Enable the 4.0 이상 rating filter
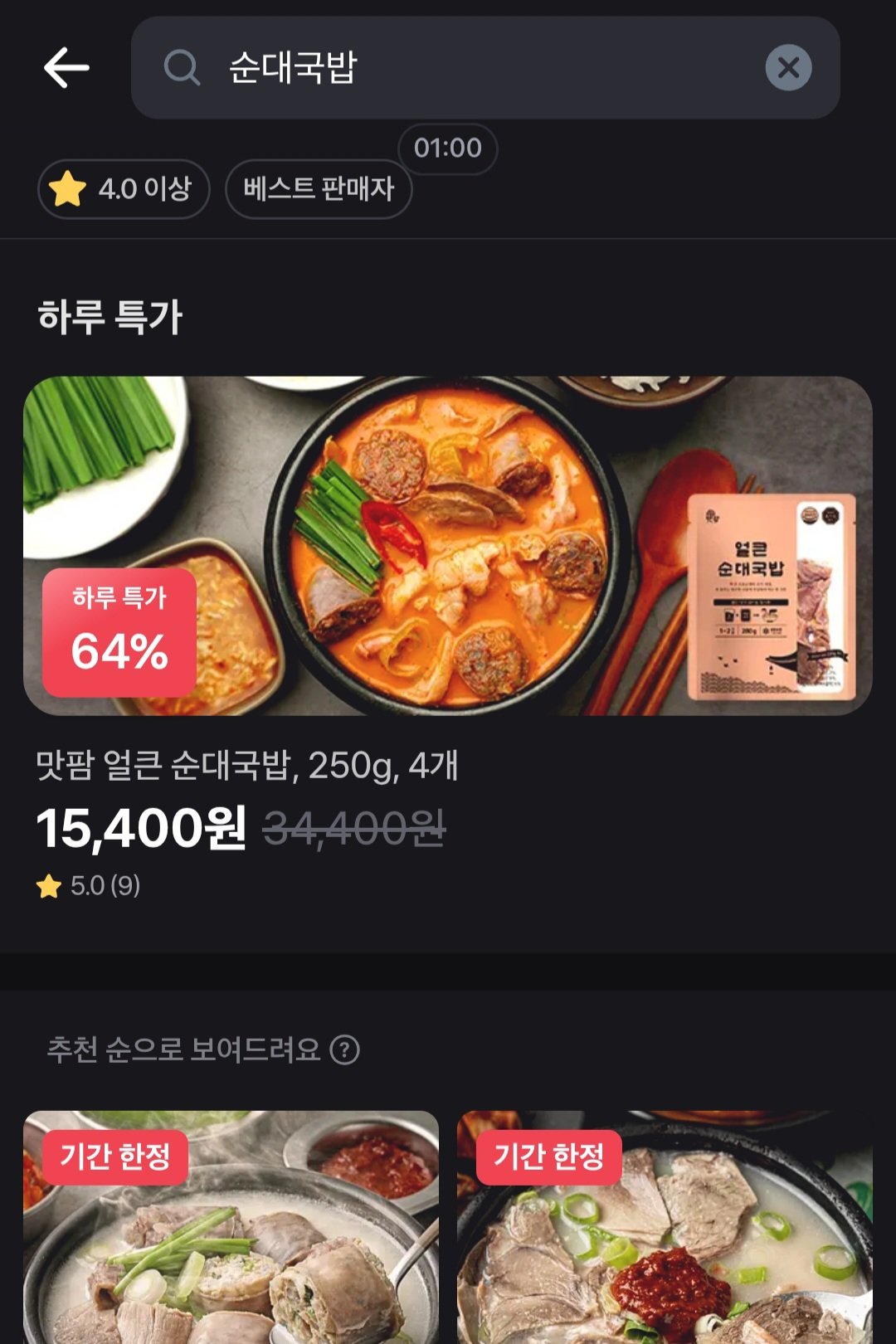Image resolution: width=896 pixels, height=1344 pixels. point(124,188)
